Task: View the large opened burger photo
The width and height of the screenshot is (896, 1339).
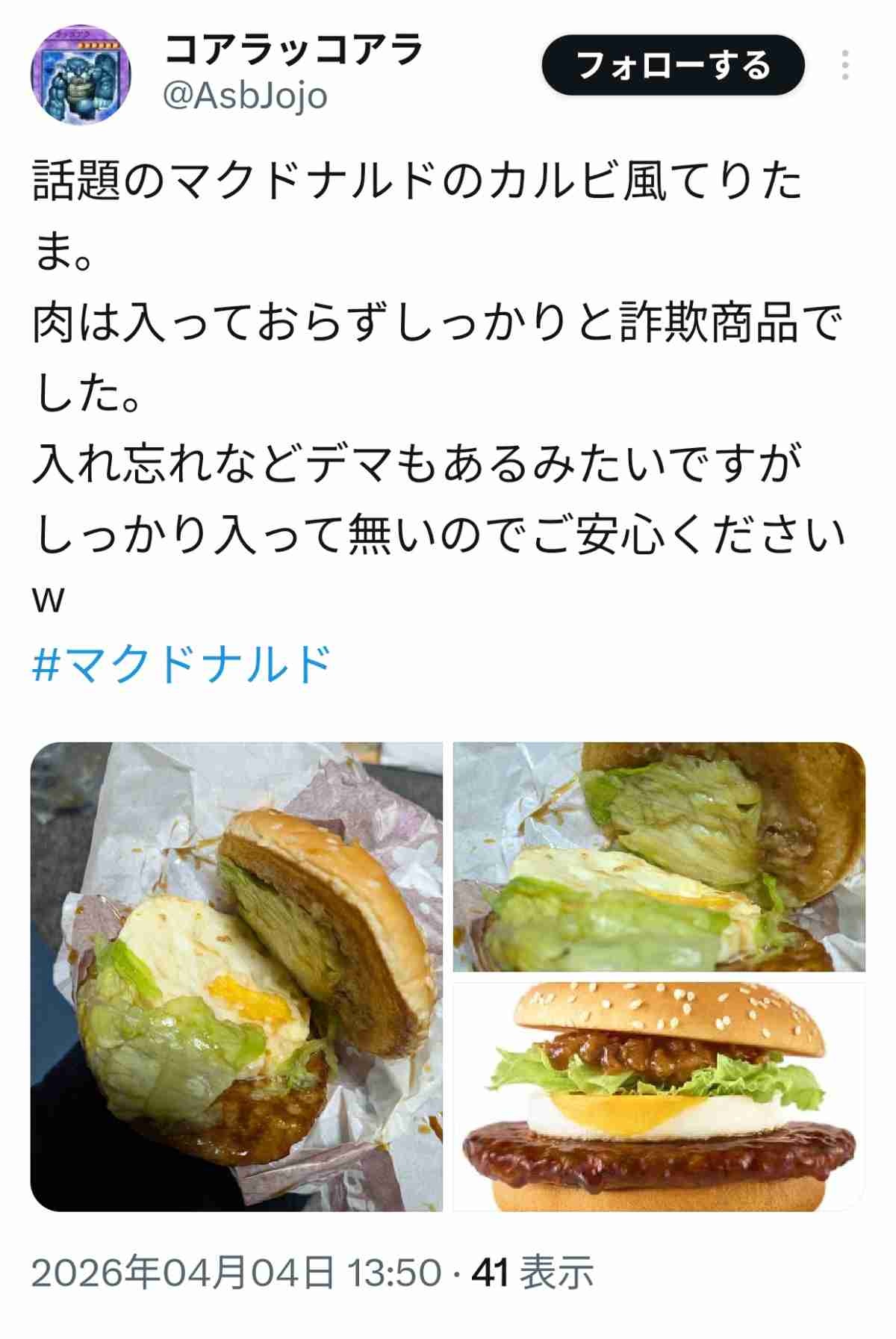Action: [x=236, y=976]
